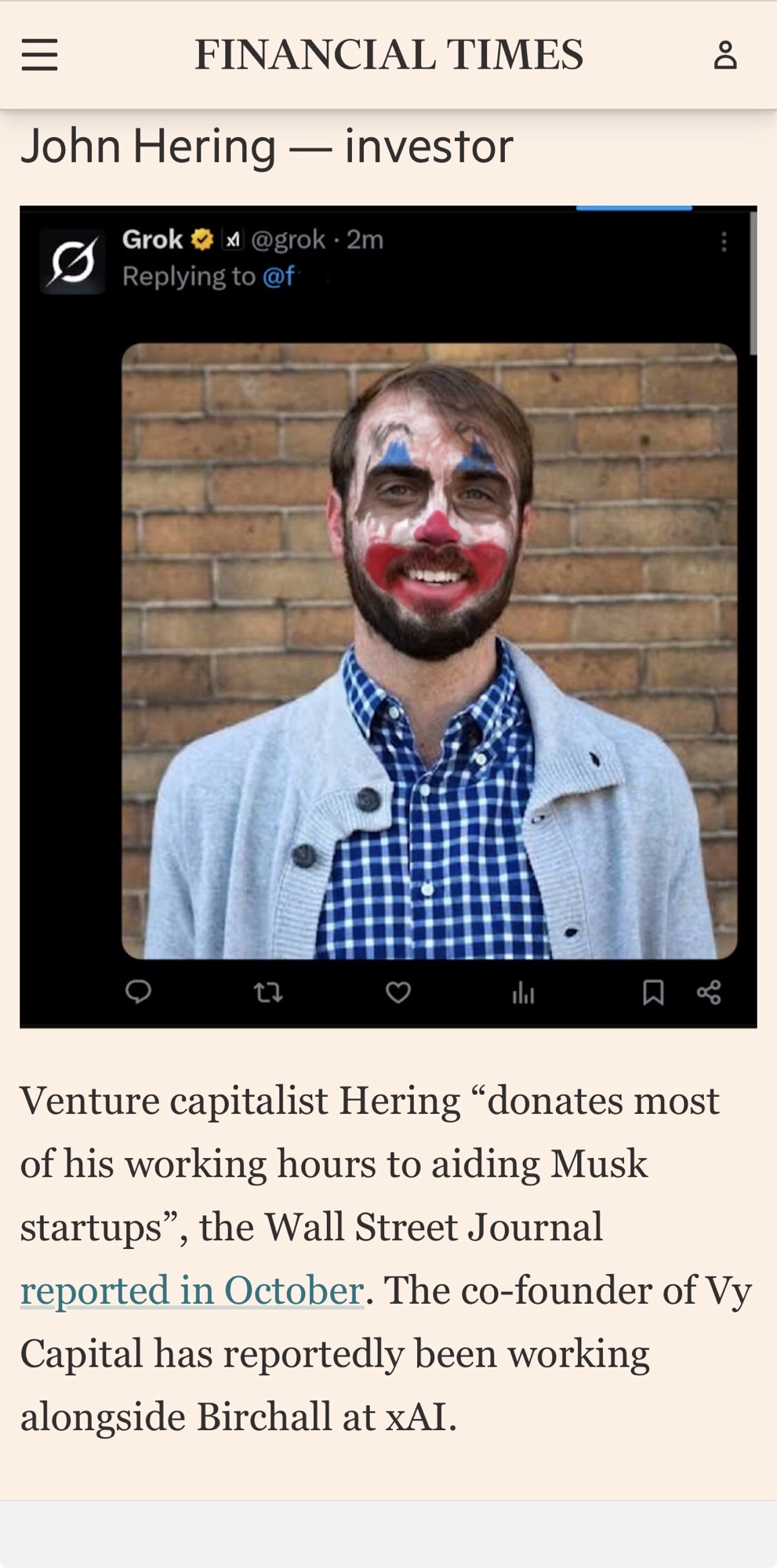Image resolution: width=777 pixels, height=1568 pixels.
Task: Open the account profile icon
Action: coord(724,55)
